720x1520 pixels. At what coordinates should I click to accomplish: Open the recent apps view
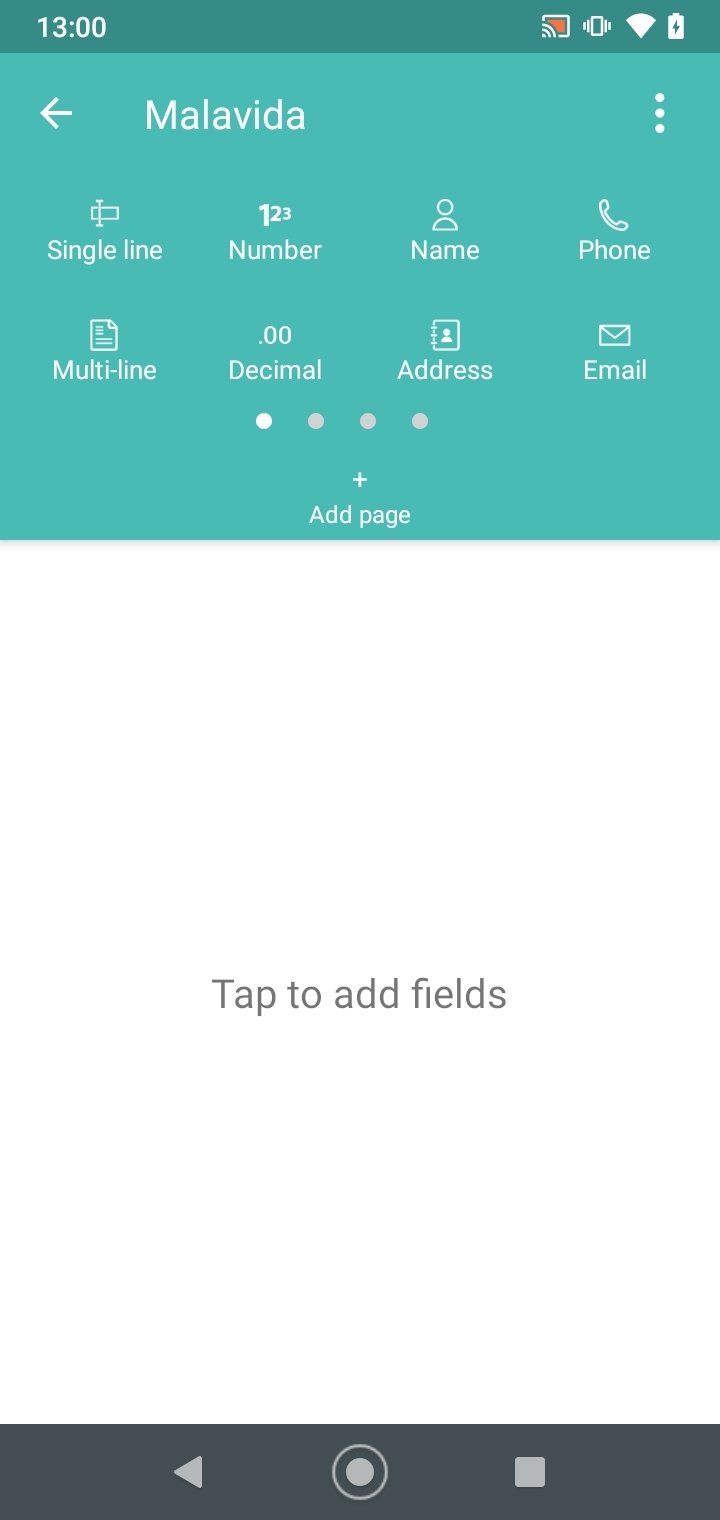530,1472
